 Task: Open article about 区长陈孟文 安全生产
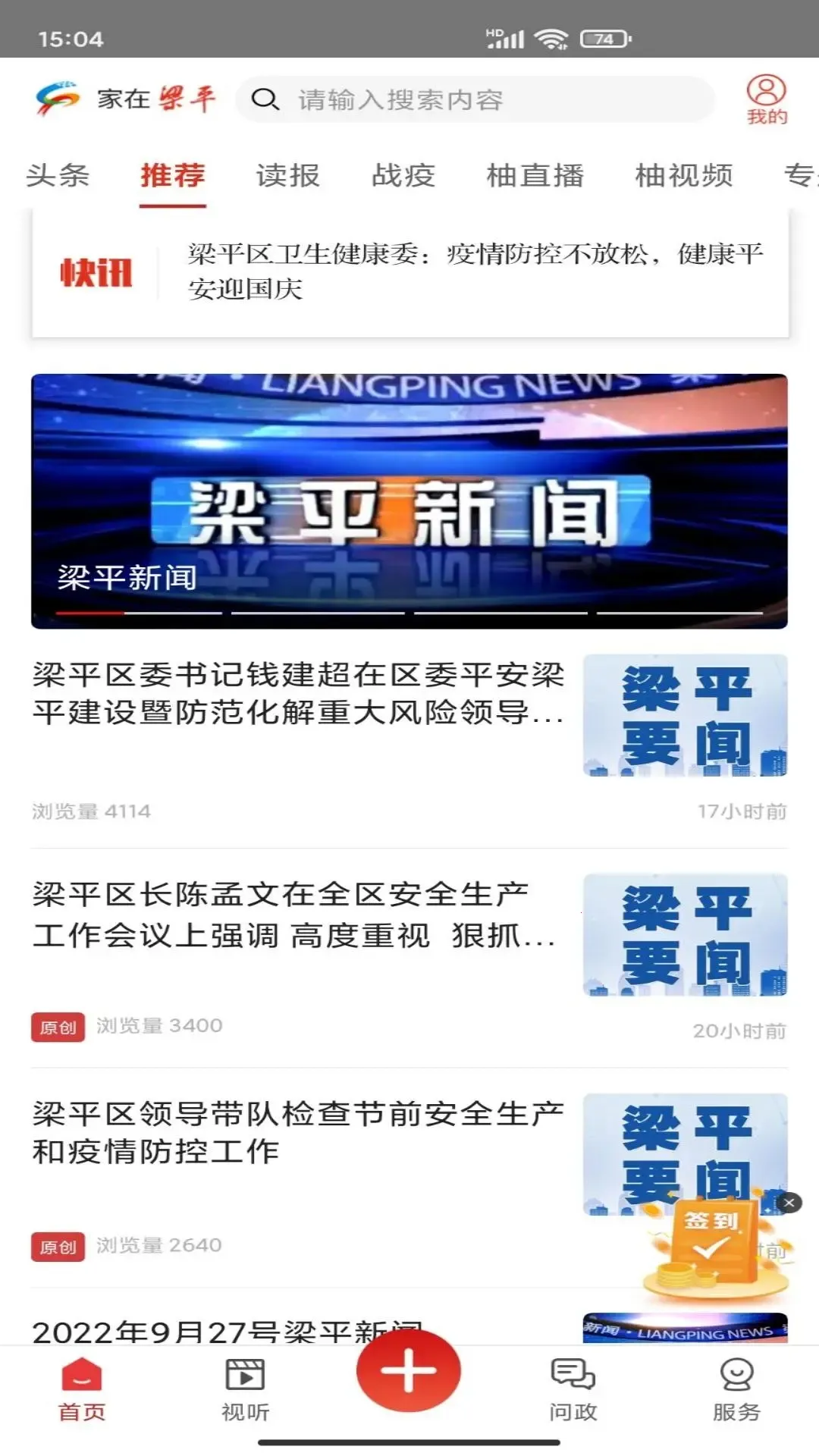pyautogui.click(x=296, y=915)
